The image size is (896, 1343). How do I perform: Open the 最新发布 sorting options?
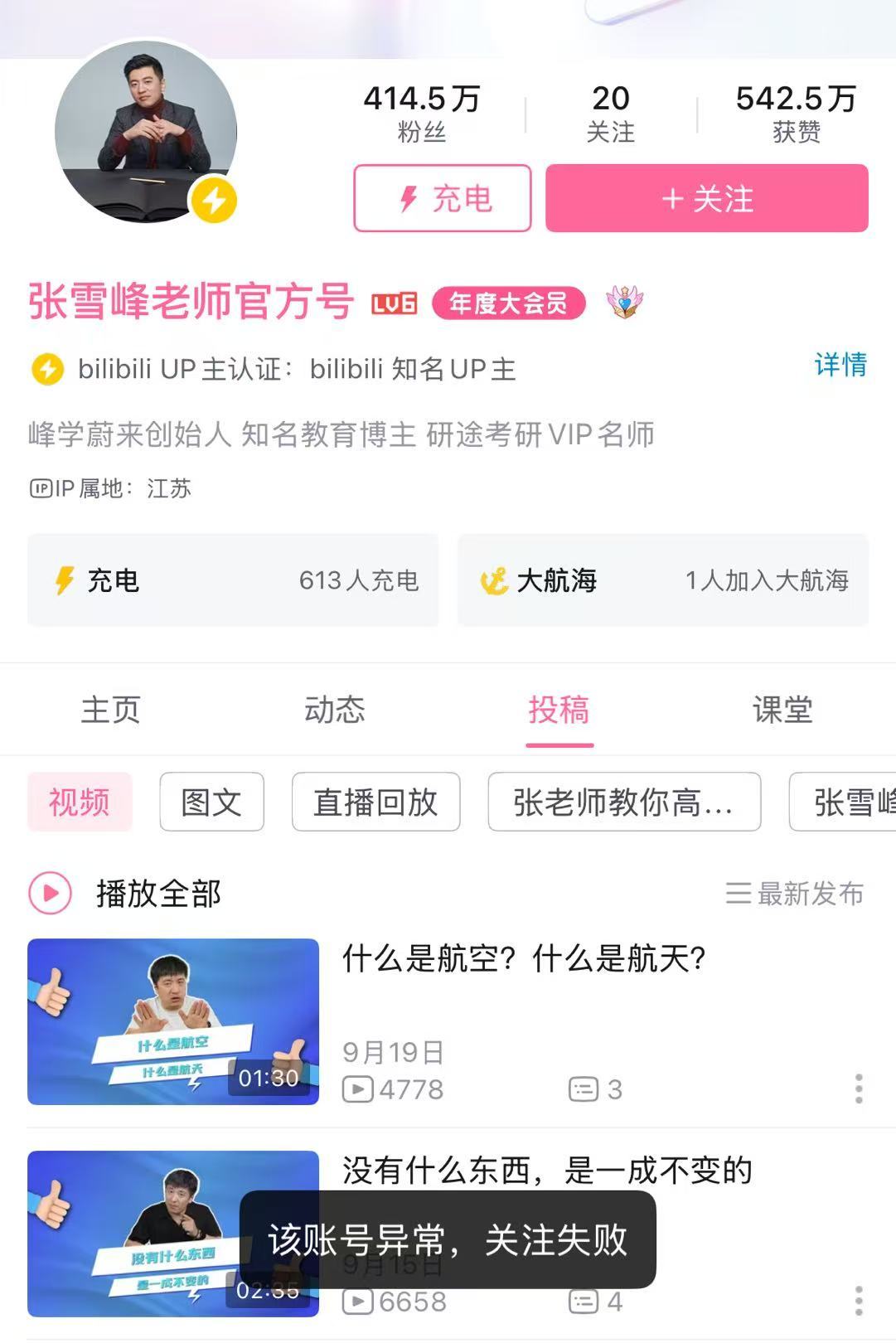click(793, 894)
